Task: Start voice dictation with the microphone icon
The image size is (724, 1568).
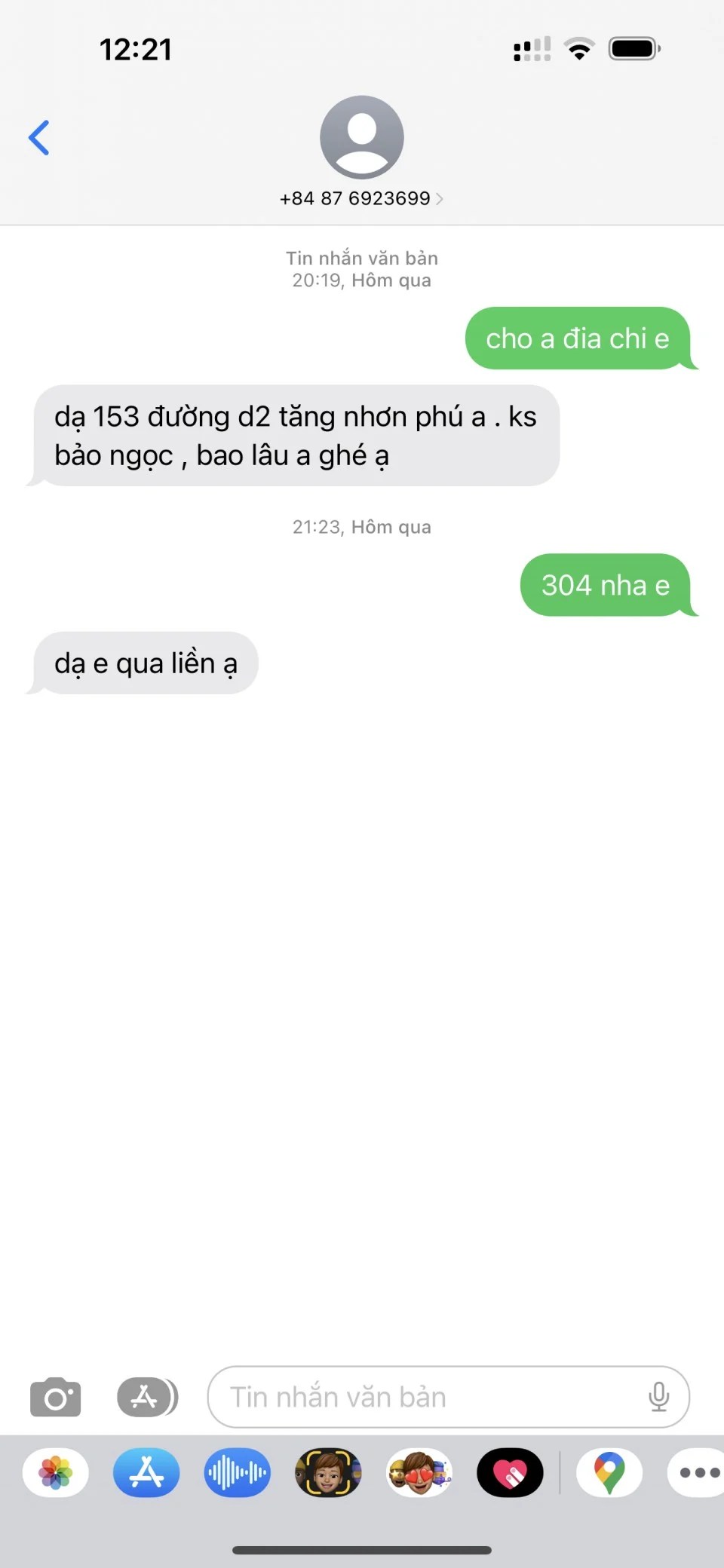Action: (658, 1397)
